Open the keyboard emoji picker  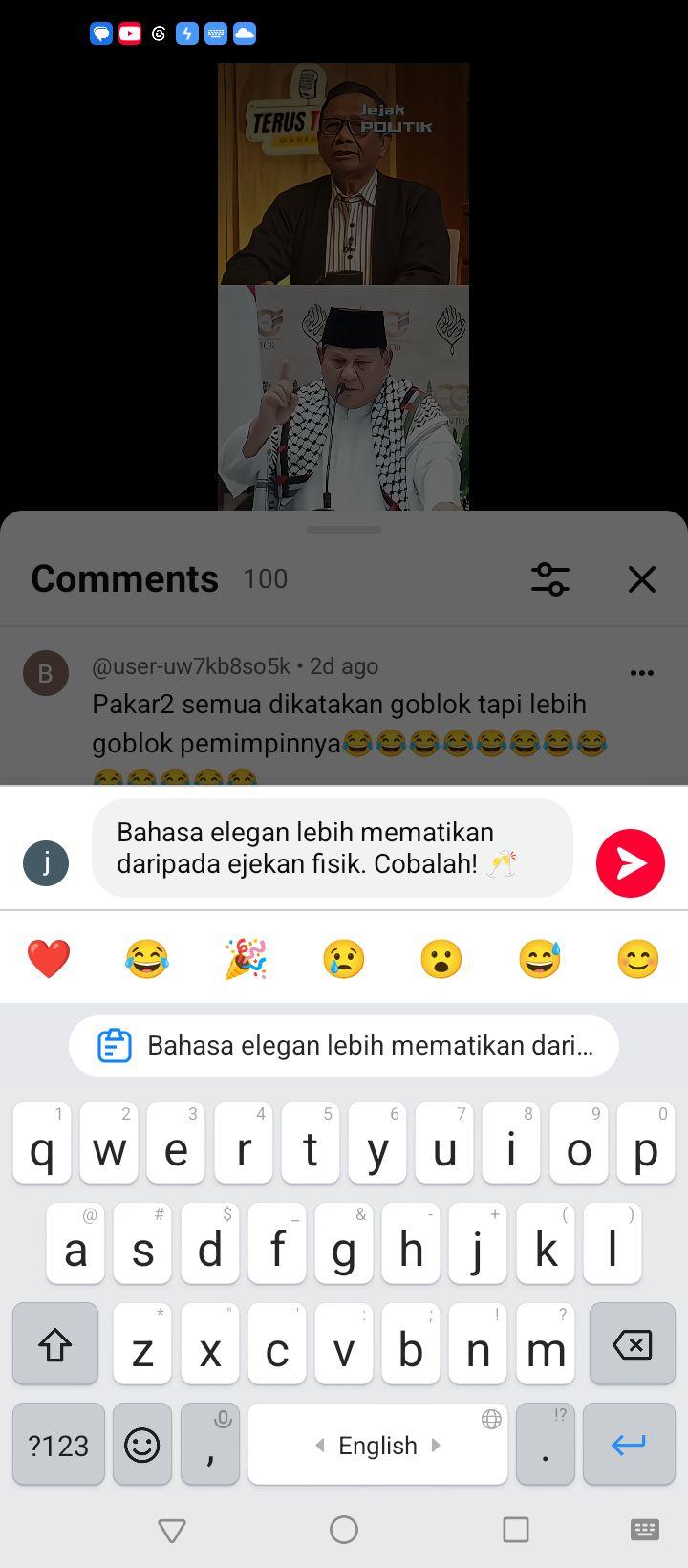tap(142, 1444)
